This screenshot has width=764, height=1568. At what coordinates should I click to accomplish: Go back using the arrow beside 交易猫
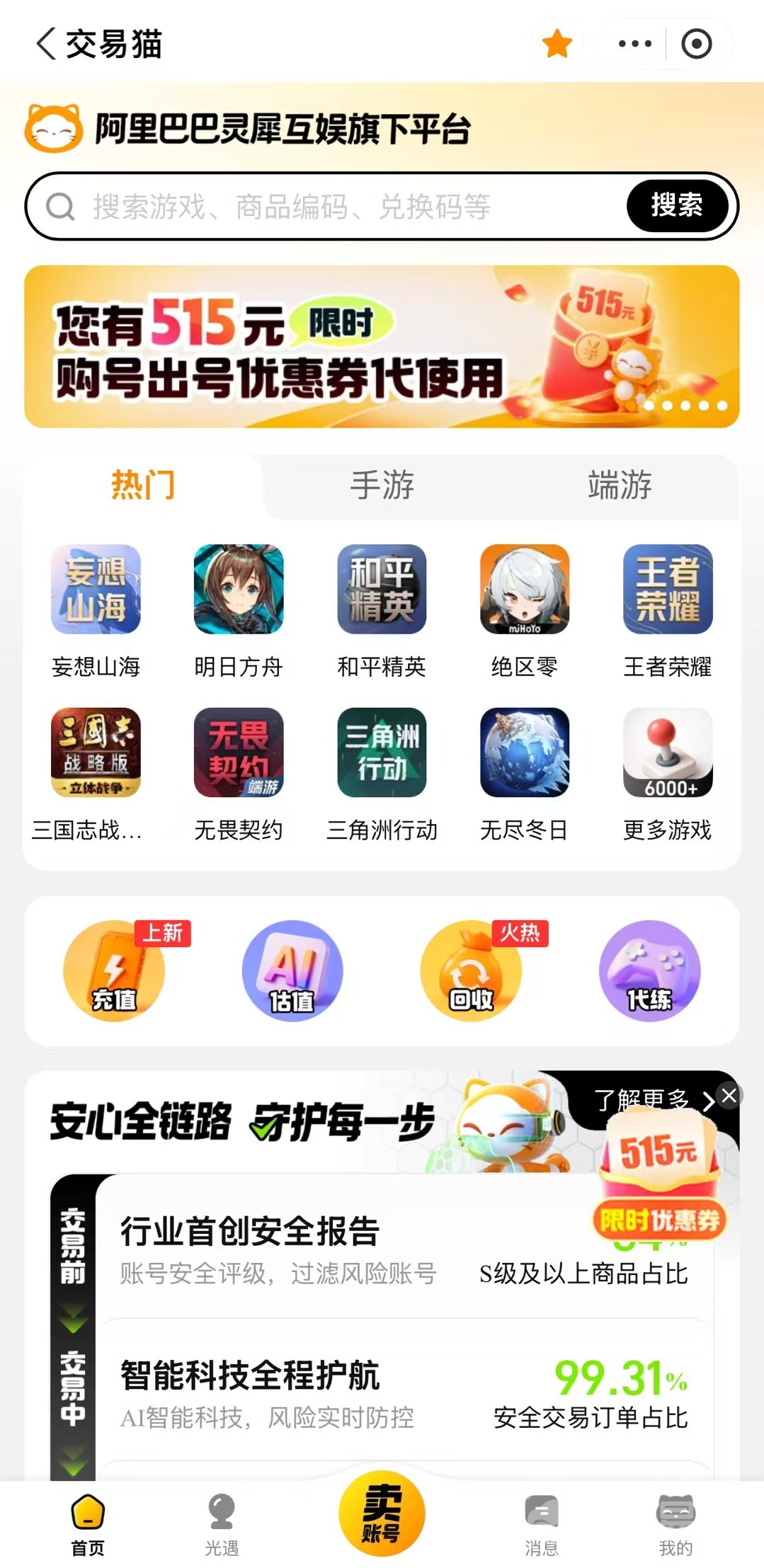tap(46, 44)
